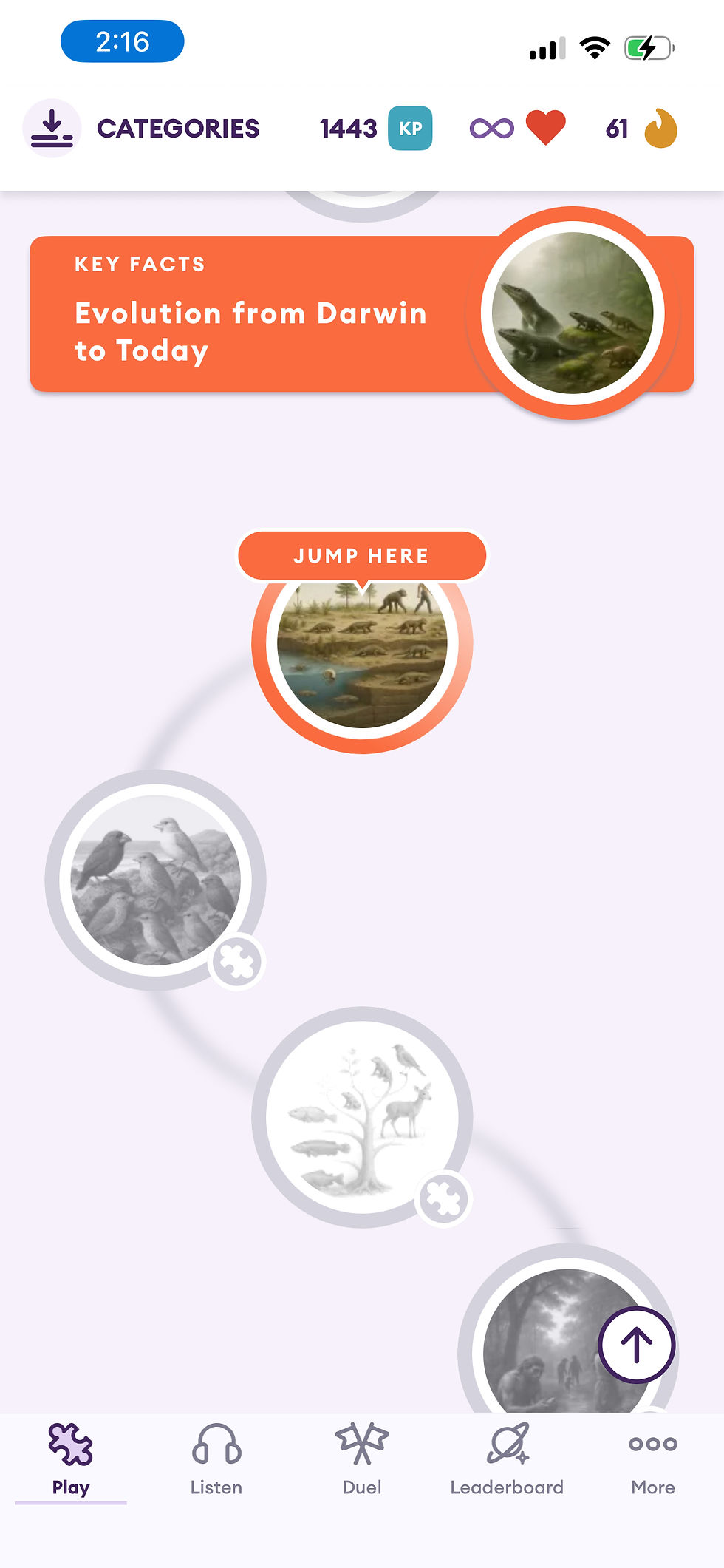The width and height of the screenshot is (724, 1568).
Task: Tap the Jump Here button
Action: click(x=361, y=556)
